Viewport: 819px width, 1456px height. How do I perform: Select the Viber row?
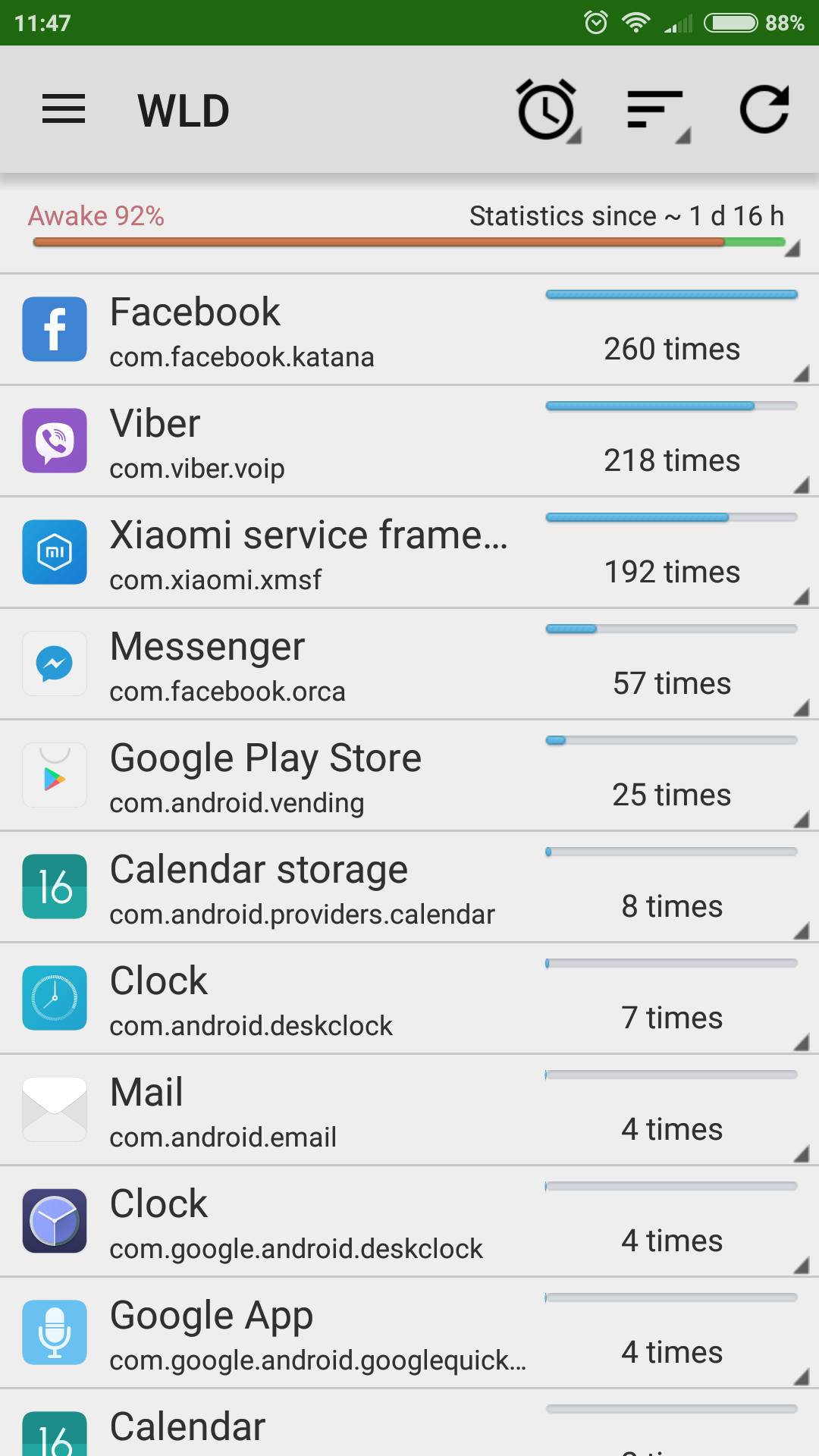(409, 441)
